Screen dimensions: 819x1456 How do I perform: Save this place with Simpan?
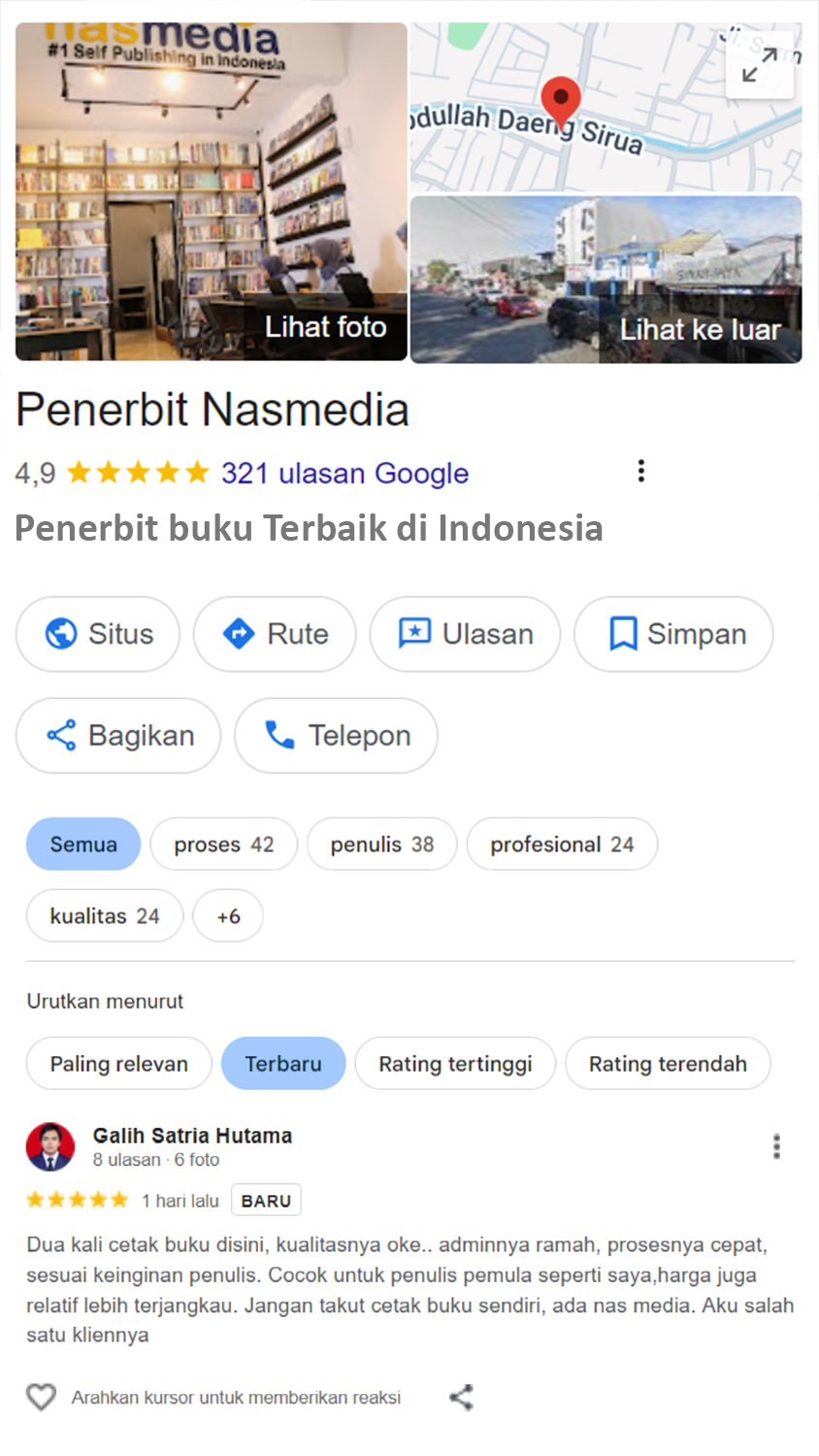click(673, 634)
